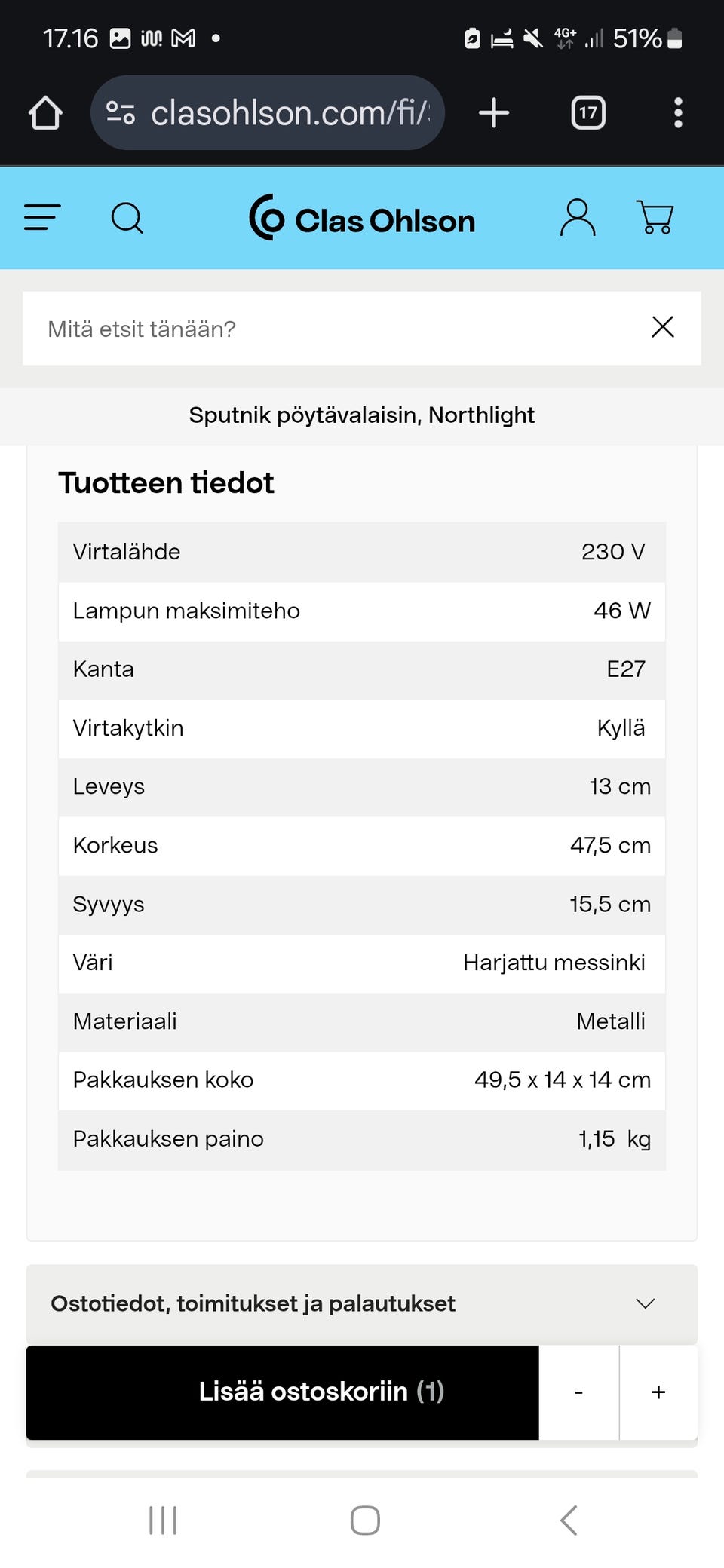The width and height of the screenshot is (724, 1568).
Task: Open the browser three-dot overflow menu
Action: click(x=678, y=113)
